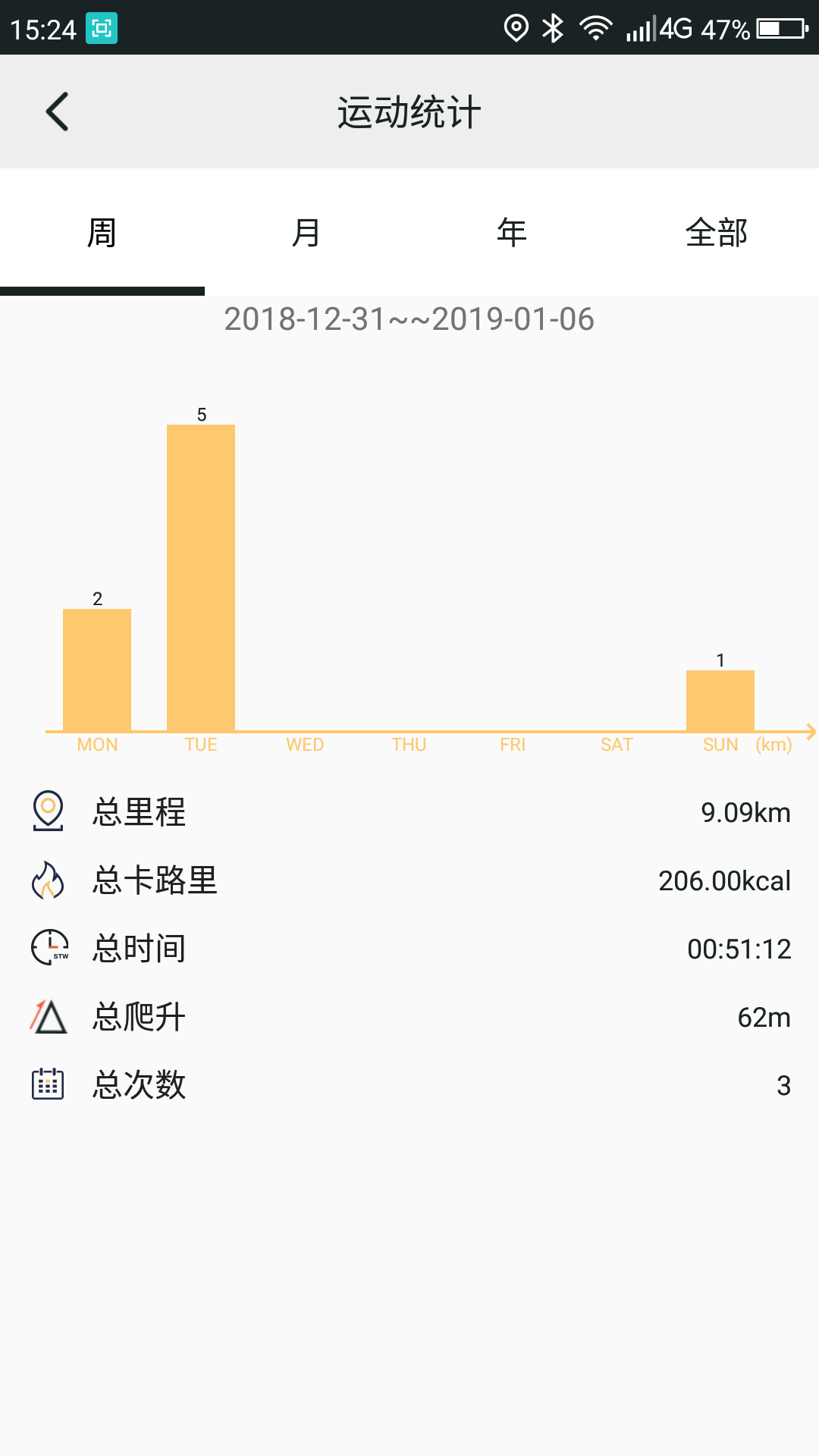
Task: Select the 周 weekly tab
Action: coord(102,232)
